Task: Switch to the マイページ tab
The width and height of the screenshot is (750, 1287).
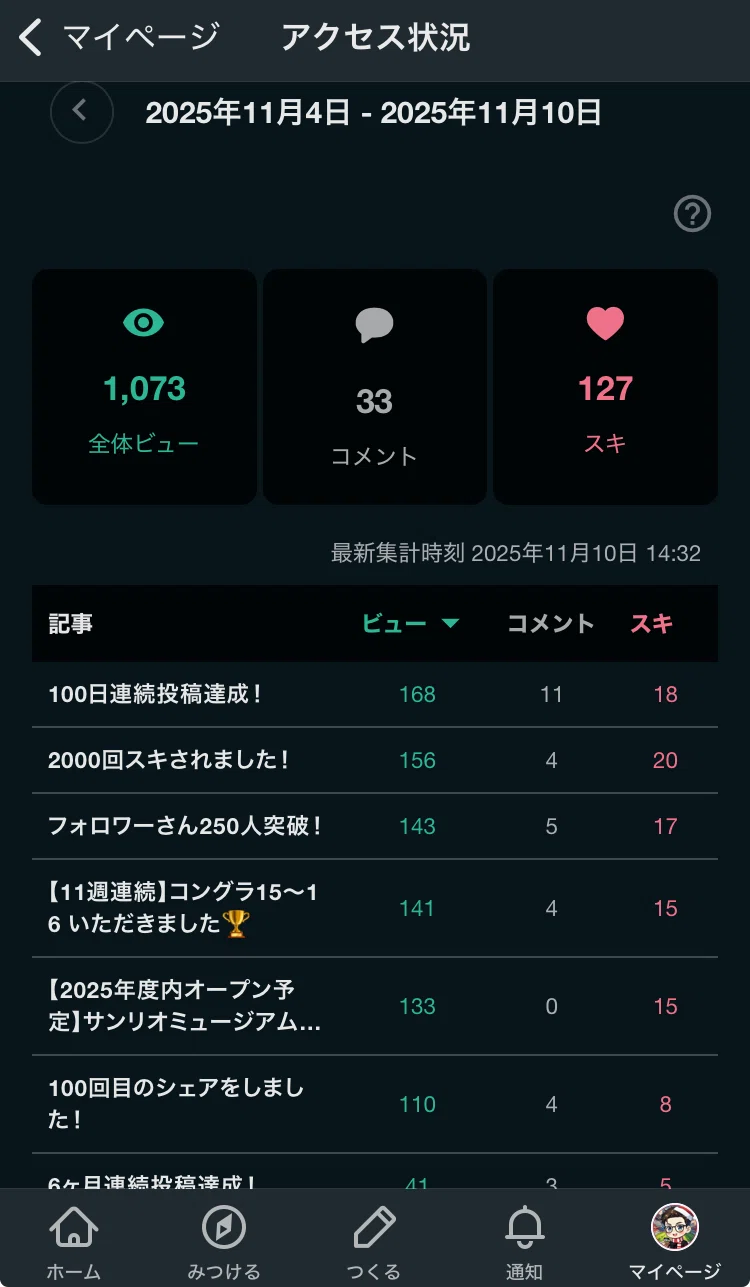Action: 675,1242
